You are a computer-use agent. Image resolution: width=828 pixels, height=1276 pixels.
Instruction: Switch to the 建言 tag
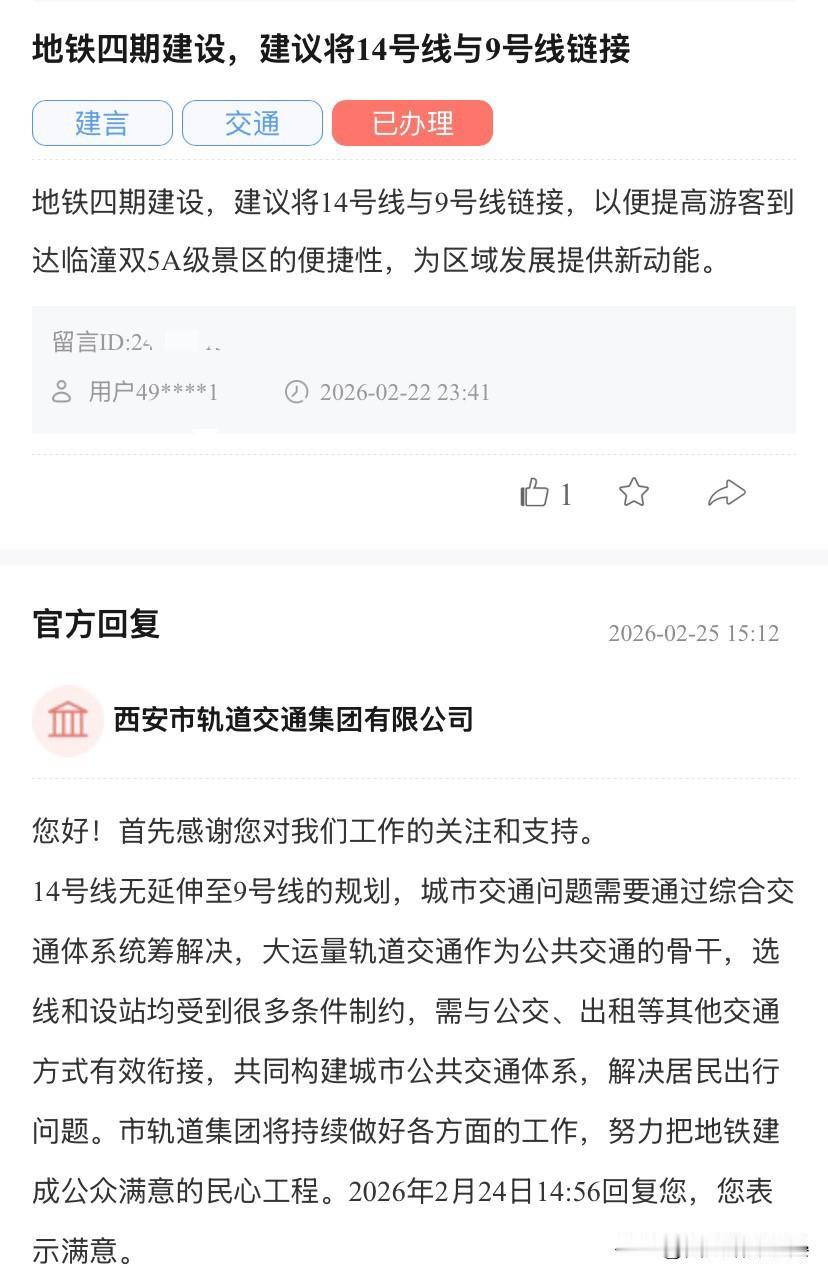pos(101,123)
